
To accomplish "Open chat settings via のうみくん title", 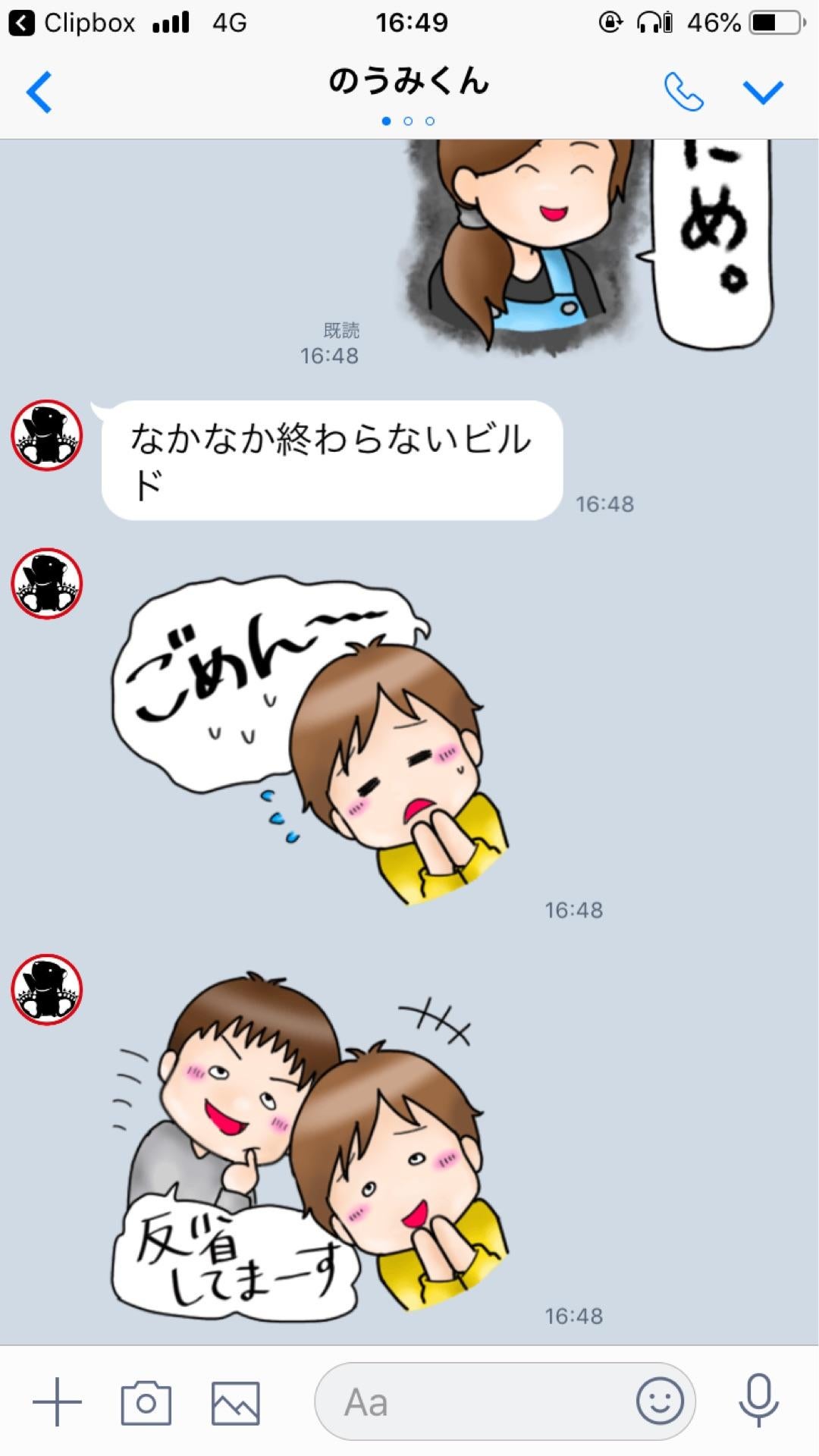I will pyautogui.click(x=409, y=82).
